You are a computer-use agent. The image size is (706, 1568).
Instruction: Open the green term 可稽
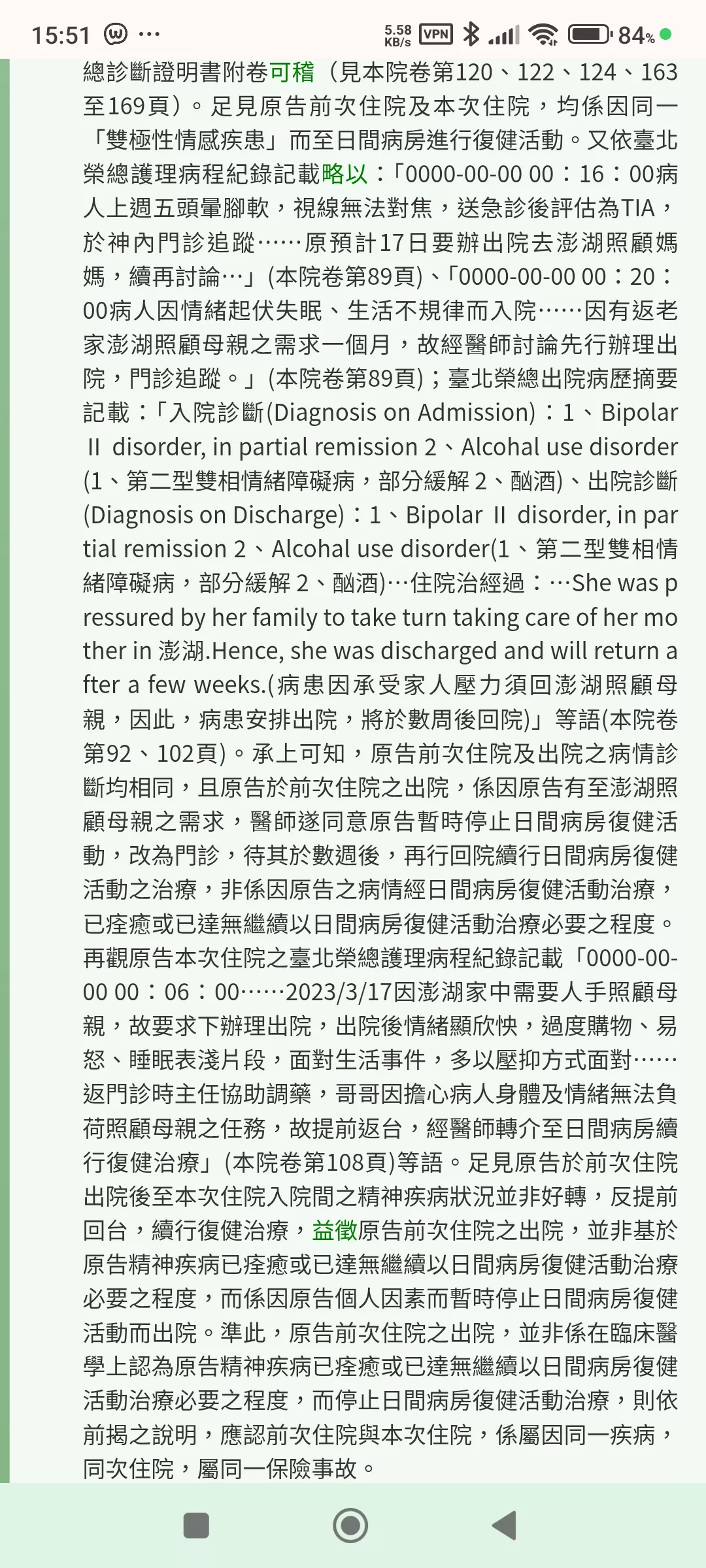(x=292, y=72)
